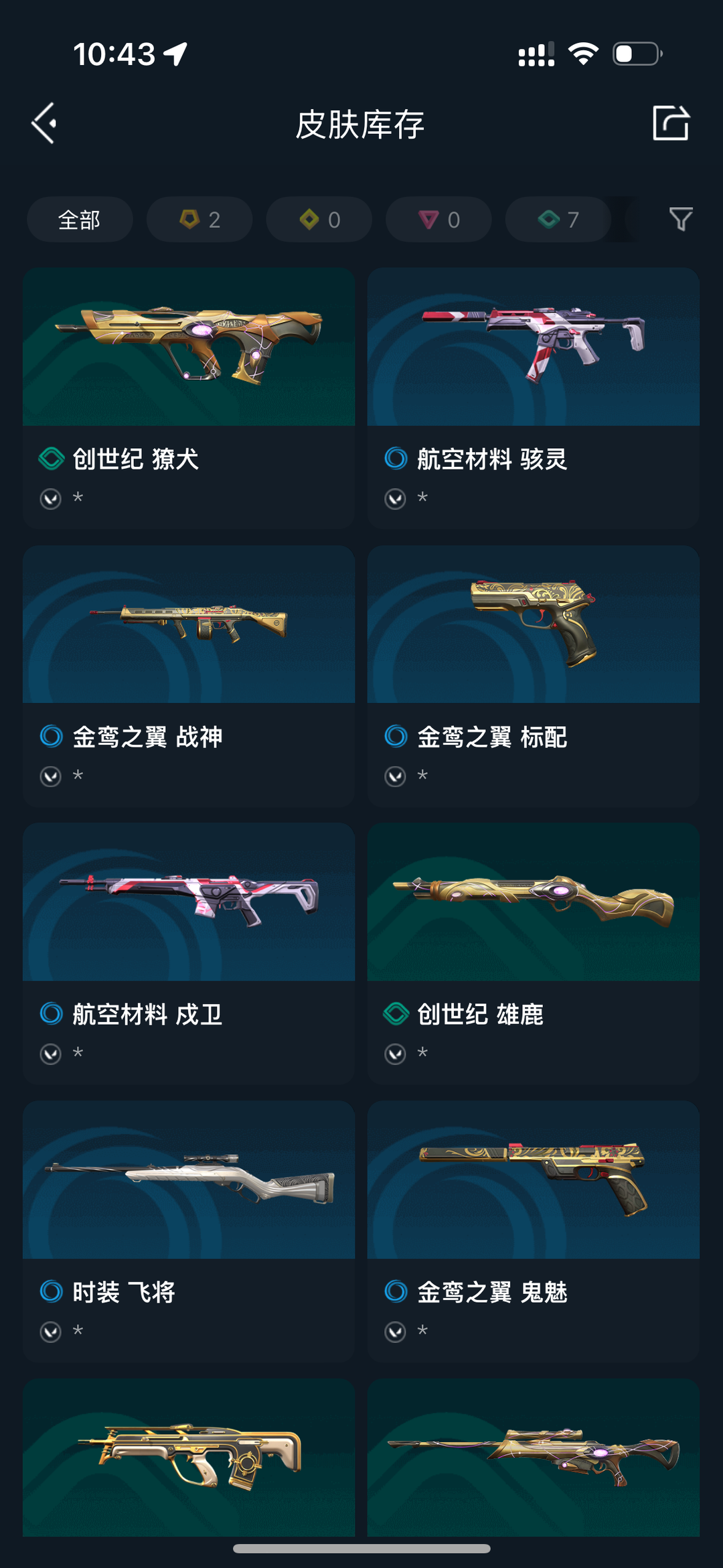Open the 时装 飞将 skin card
The height and width of the screenshot is (1568, 723).
189,1230
